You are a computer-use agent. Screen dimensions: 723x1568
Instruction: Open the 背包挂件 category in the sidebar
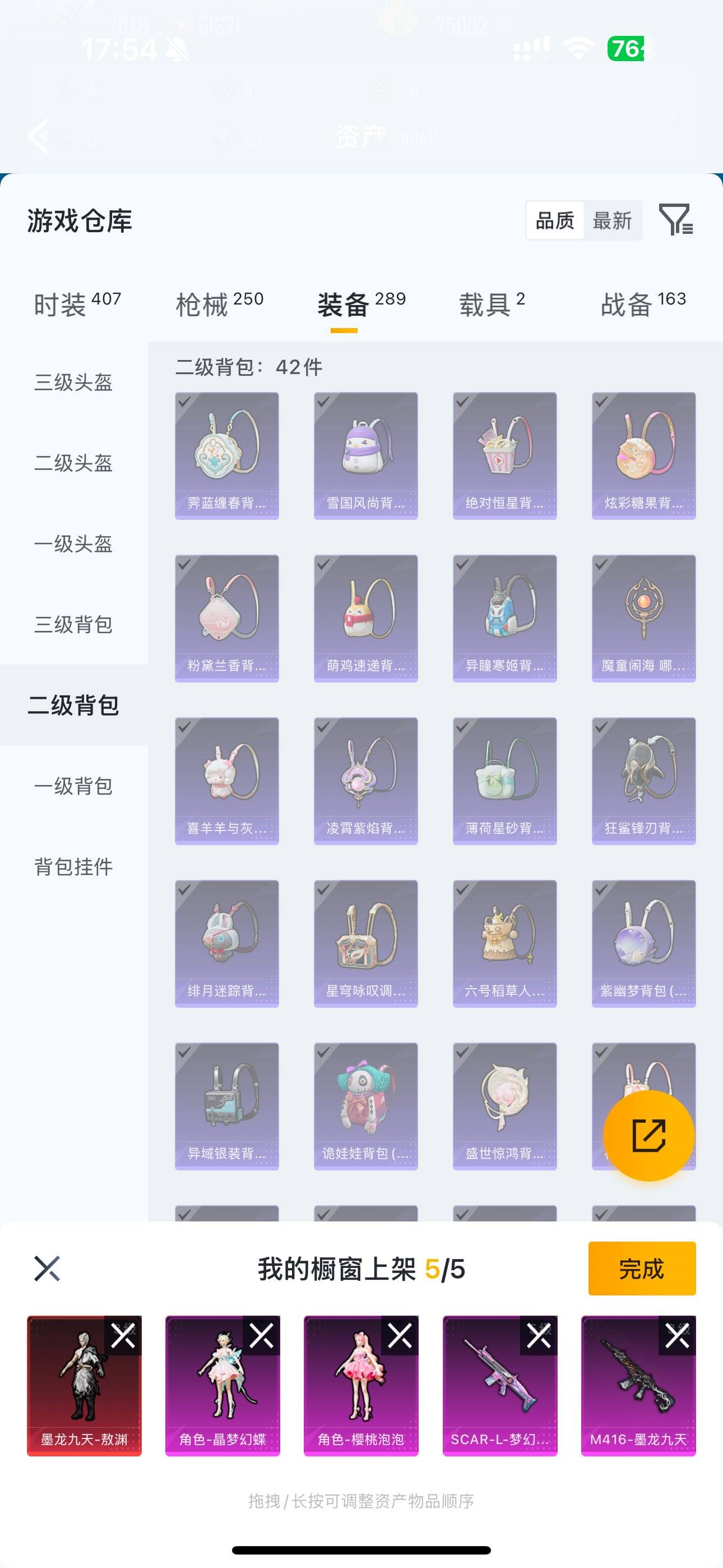[73, 868]
